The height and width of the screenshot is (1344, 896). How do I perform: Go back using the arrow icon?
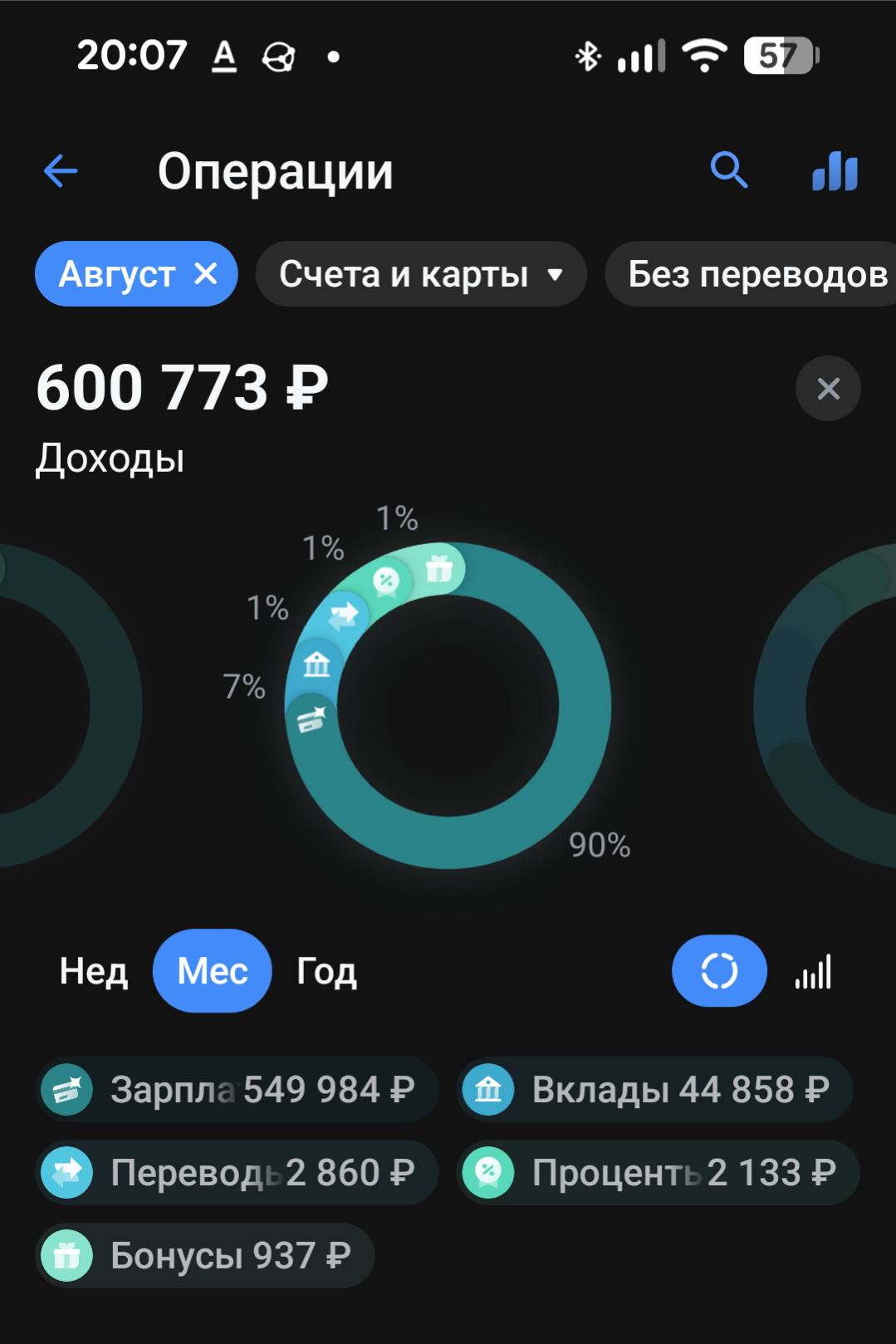[x=61, y=171]
